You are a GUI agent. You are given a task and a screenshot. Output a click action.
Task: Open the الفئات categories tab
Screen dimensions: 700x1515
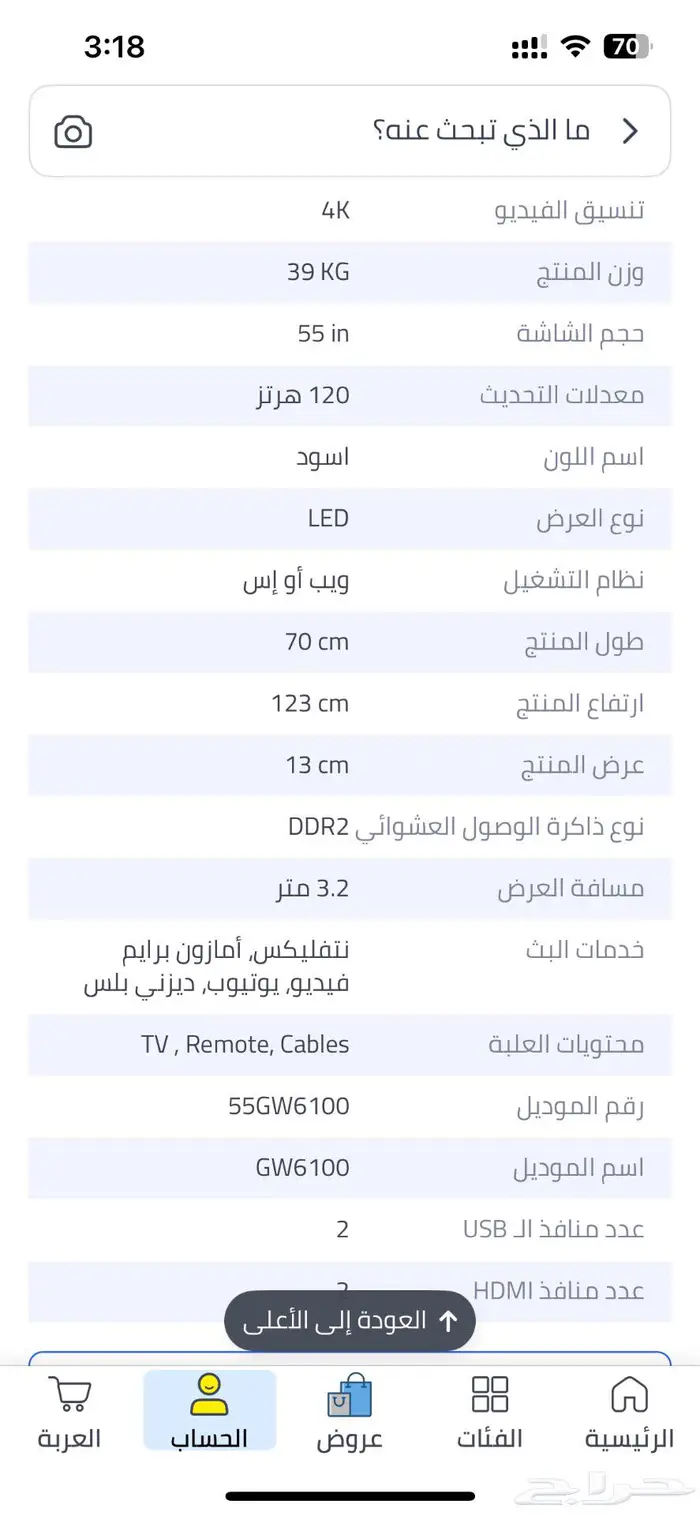[490, 1411]
